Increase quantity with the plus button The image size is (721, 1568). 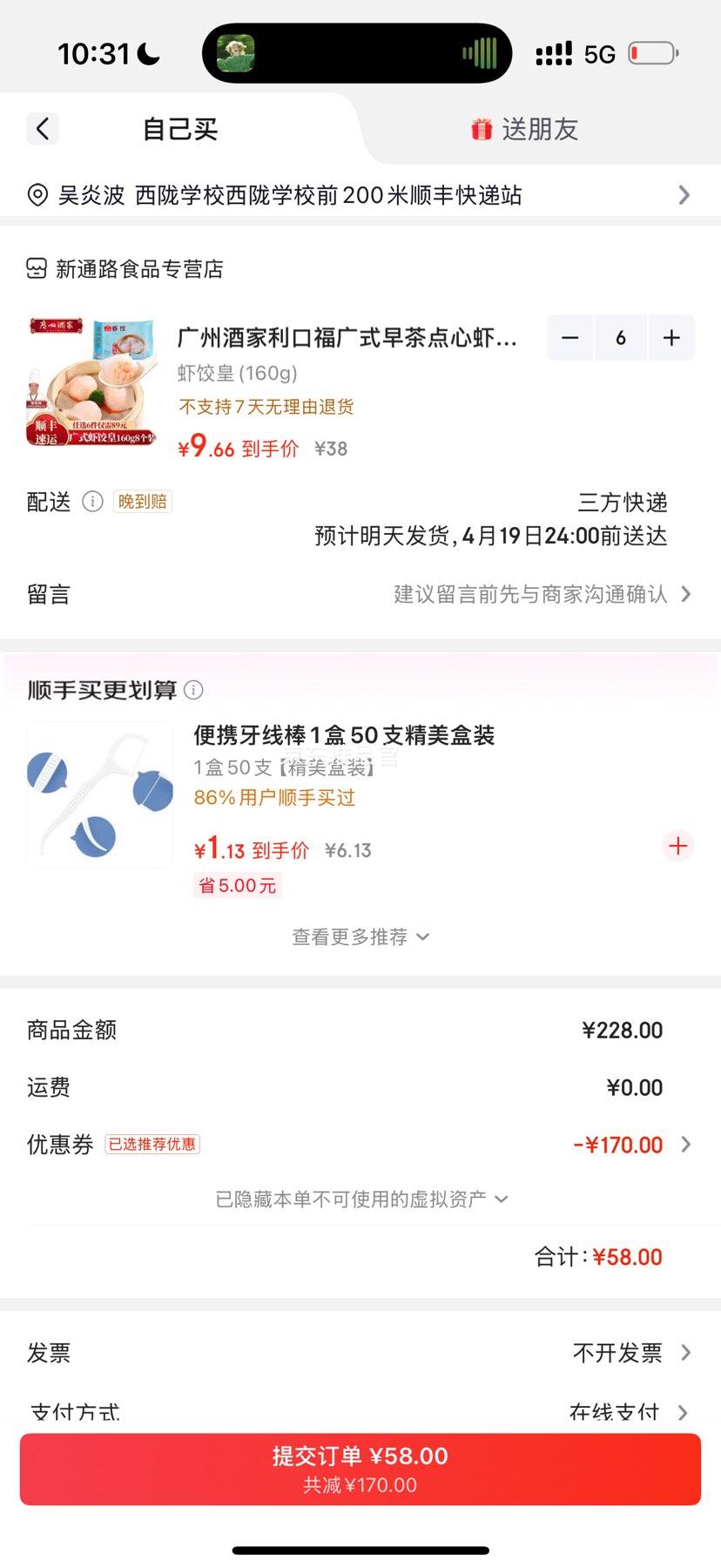tap(671, 337)
